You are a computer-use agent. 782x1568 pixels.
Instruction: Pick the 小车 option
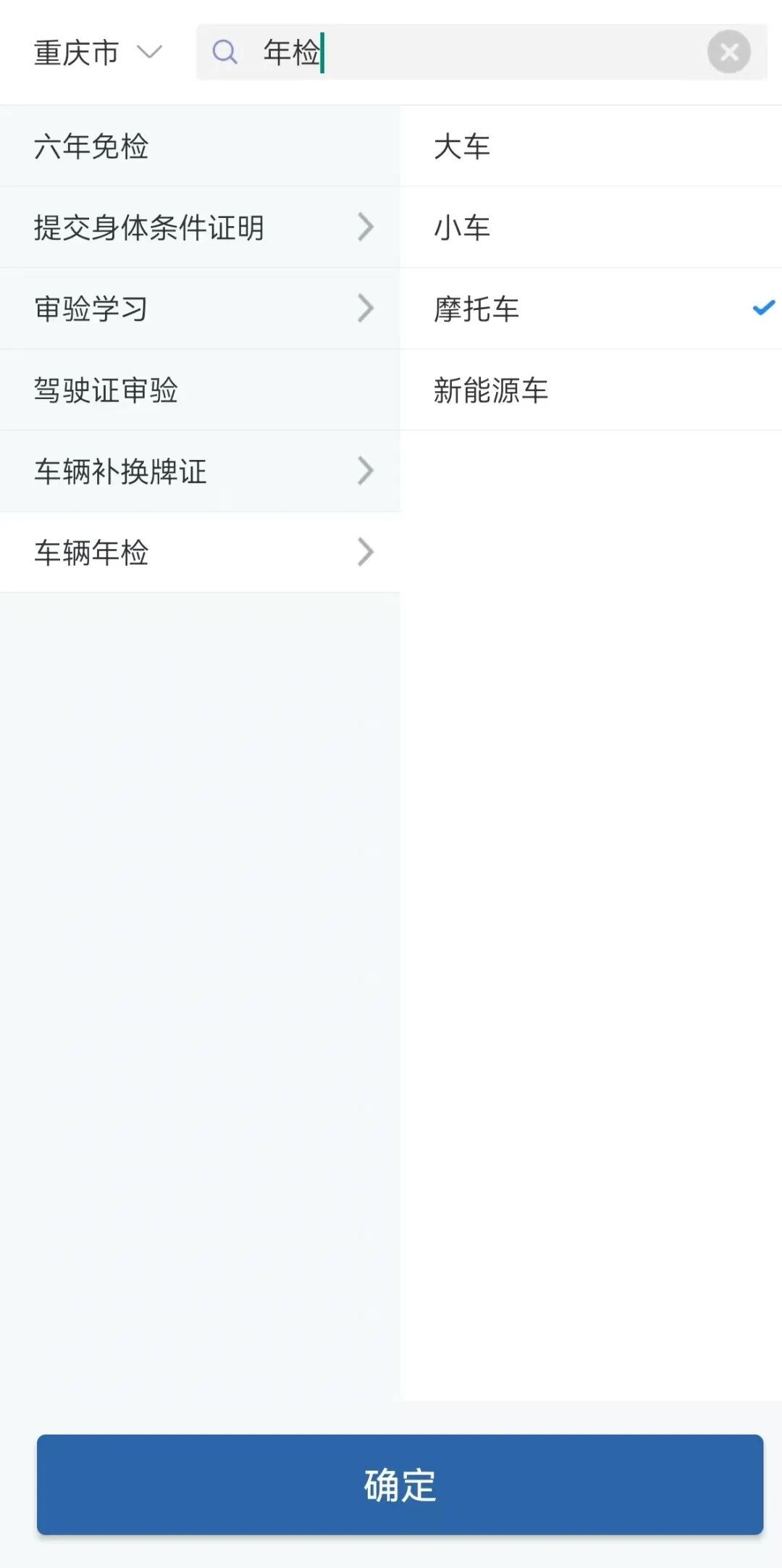point(590,227)
